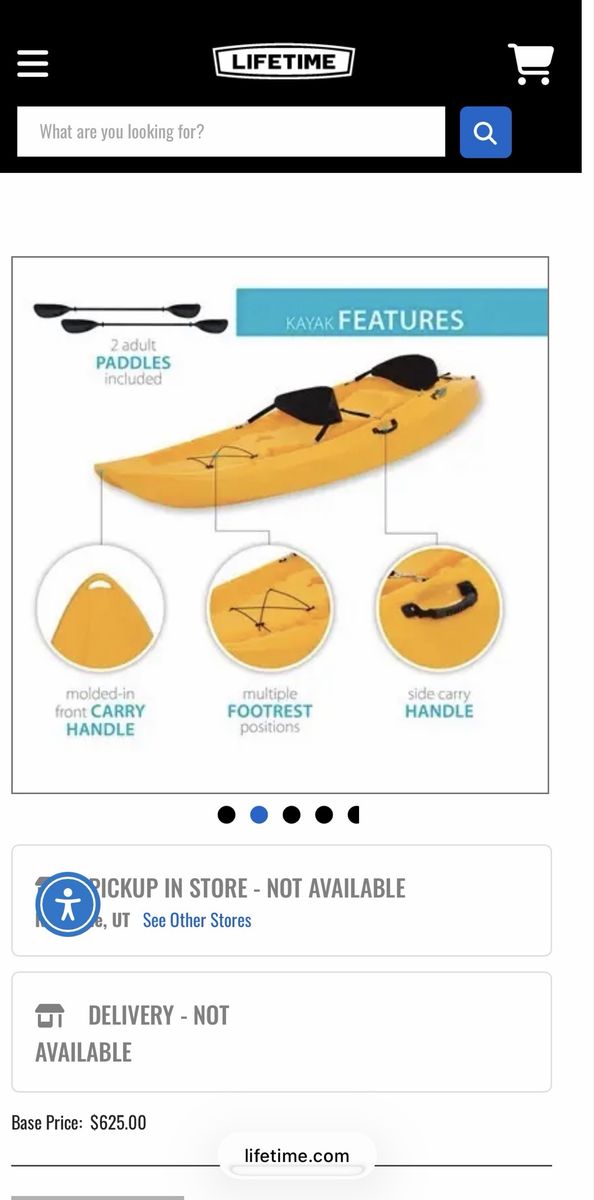Tap the blue search button

[x=485, y=132]
